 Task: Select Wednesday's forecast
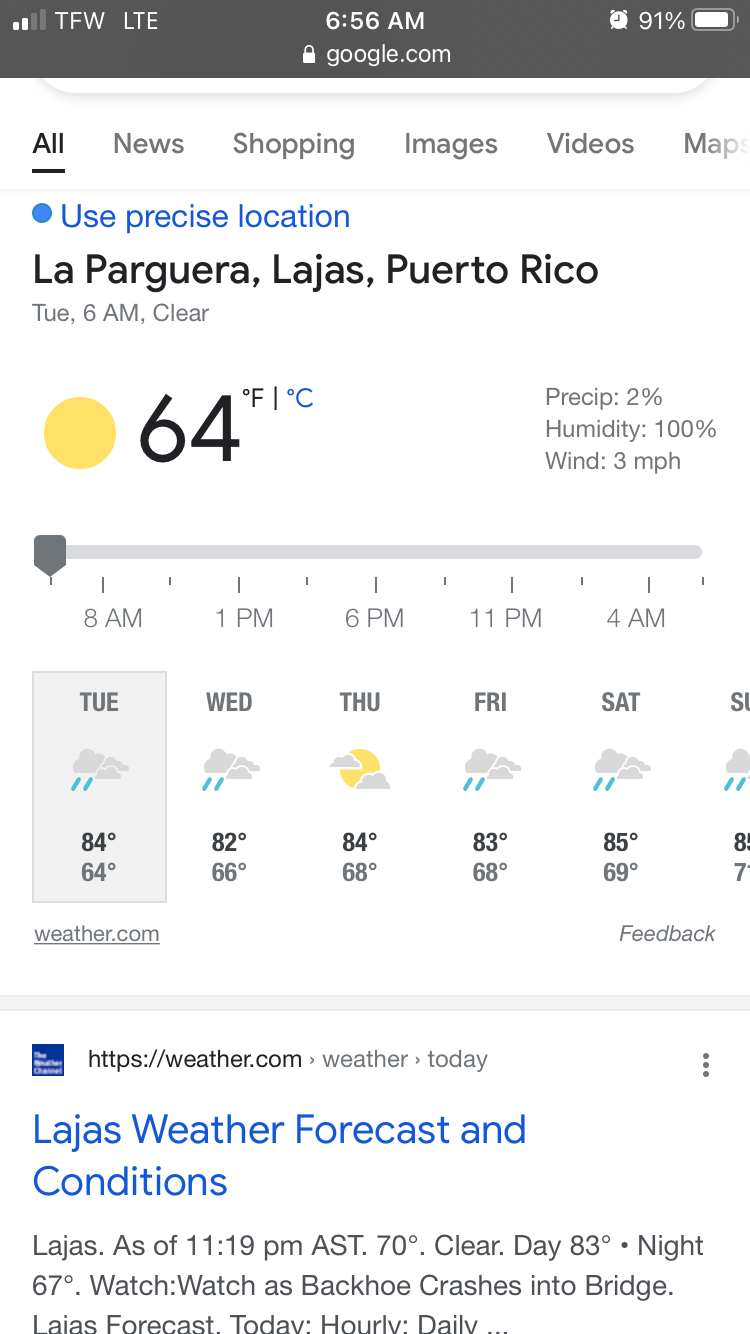(229, 786)
